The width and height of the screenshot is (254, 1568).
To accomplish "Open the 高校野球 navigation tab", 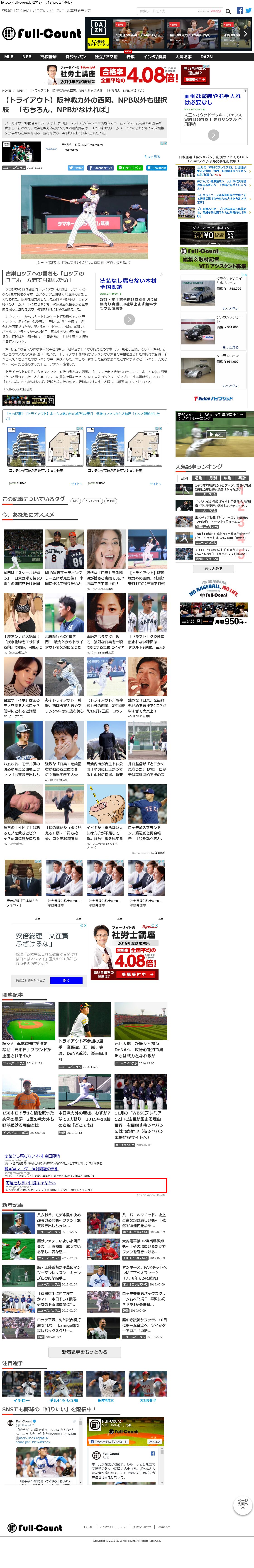I will point(48,57).
